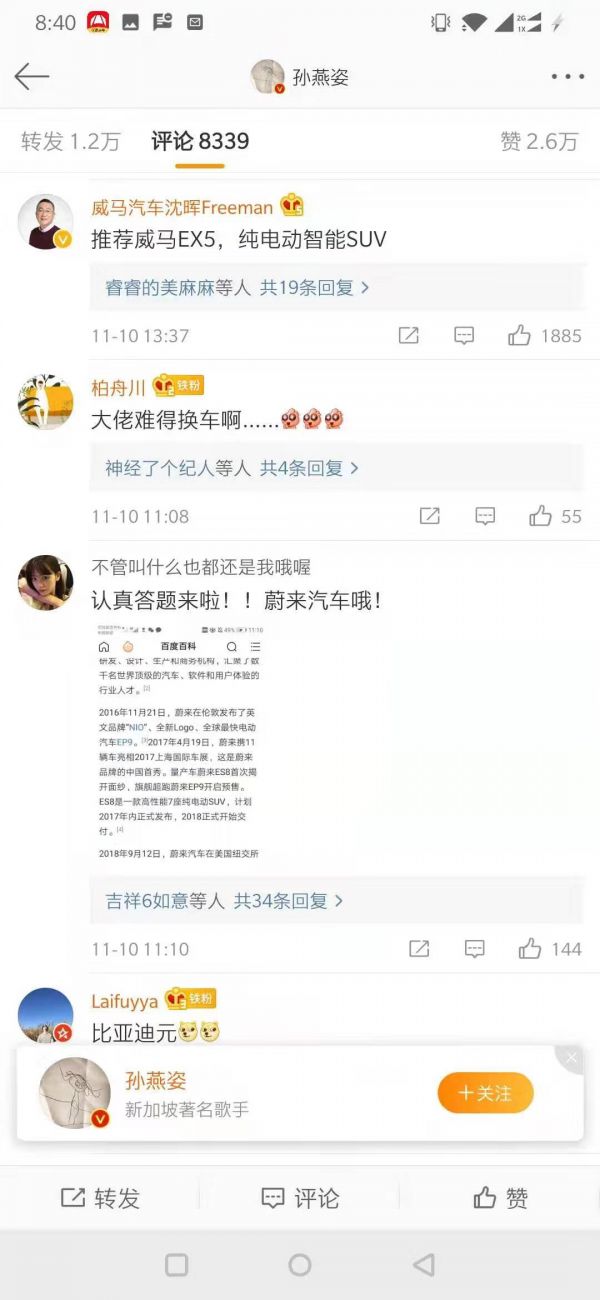Open the Baidu Baike screenshot in the 蔚来汽车 comment

point(180,744)
